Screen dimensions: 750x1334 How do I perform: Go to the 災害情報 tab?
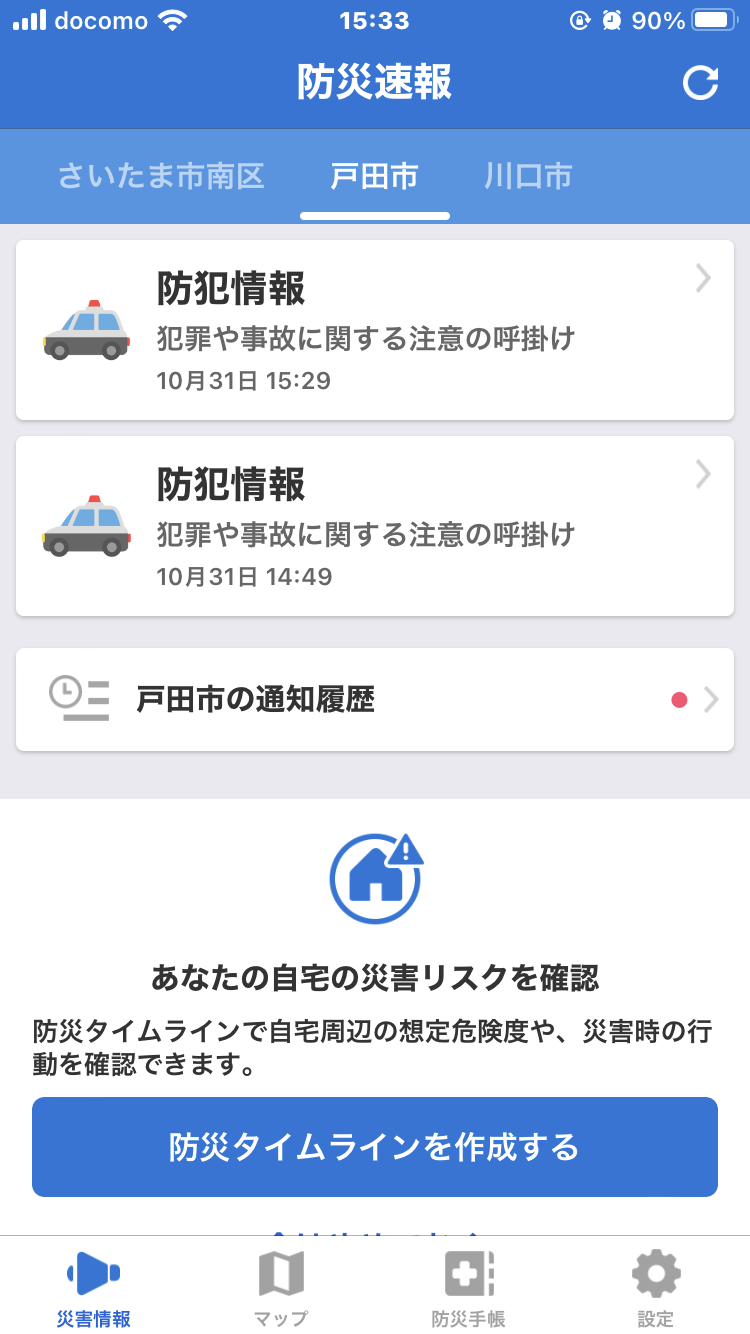(x=94, y=1287)
